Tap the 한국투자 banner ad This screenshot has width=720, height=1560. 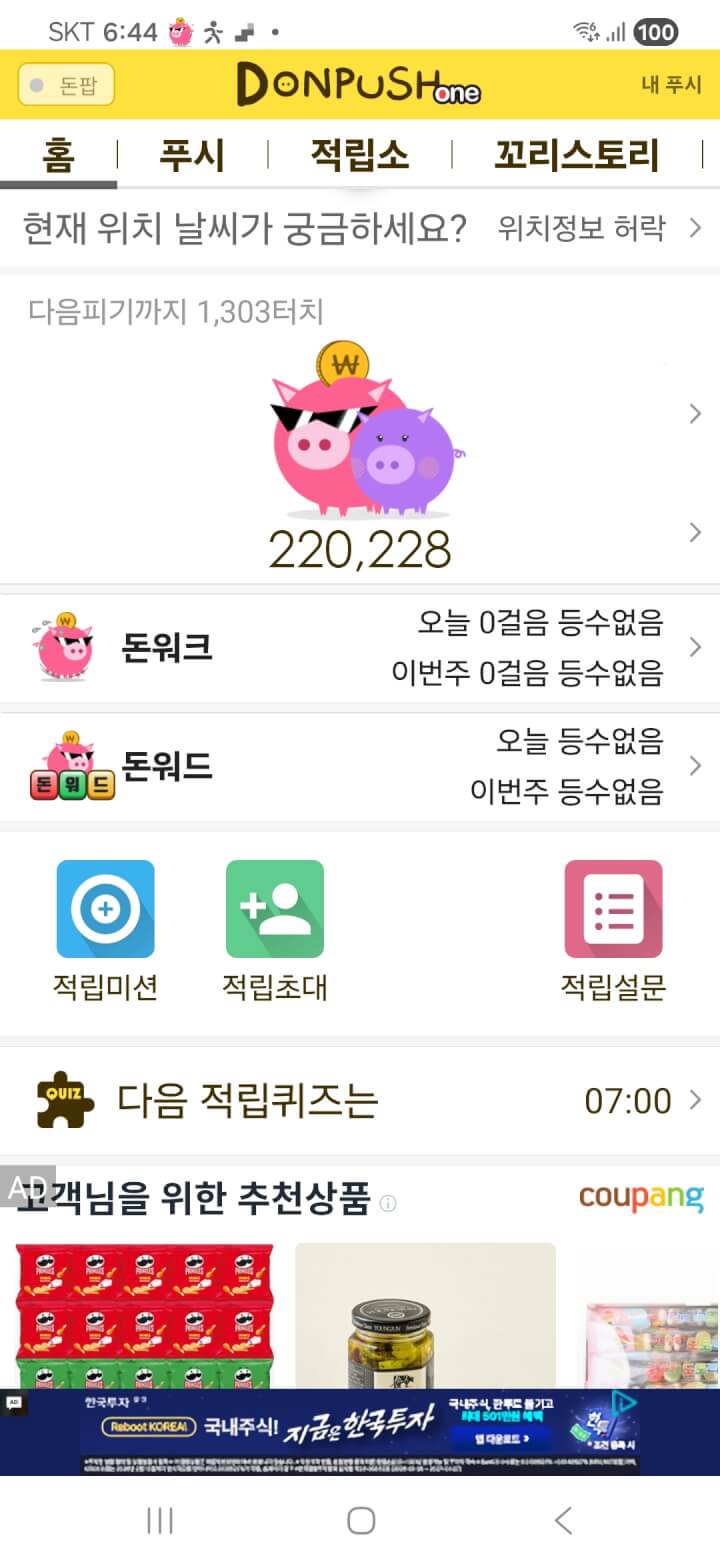click(x=360, y=1432)
